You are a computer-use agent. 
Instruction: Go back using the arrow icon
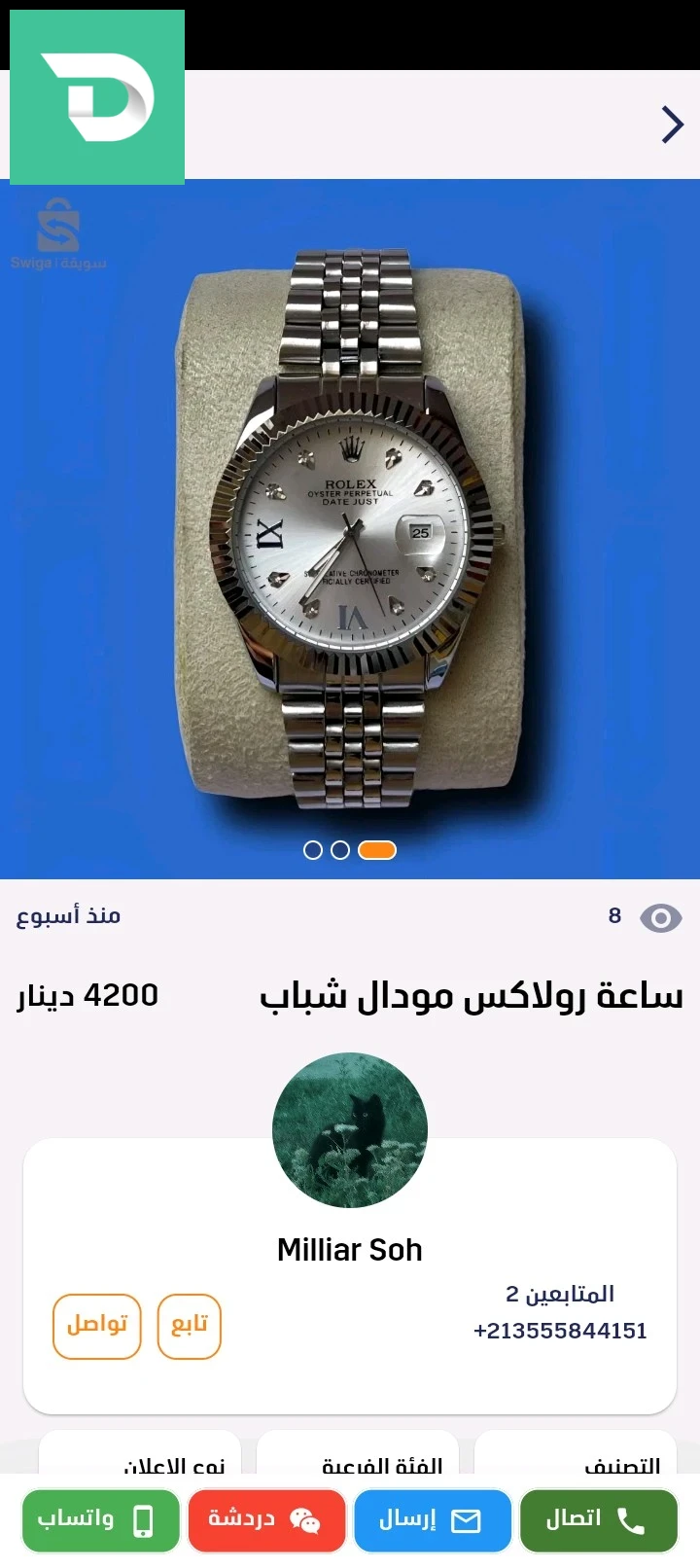pyautogui.click(x=672, y=125)
